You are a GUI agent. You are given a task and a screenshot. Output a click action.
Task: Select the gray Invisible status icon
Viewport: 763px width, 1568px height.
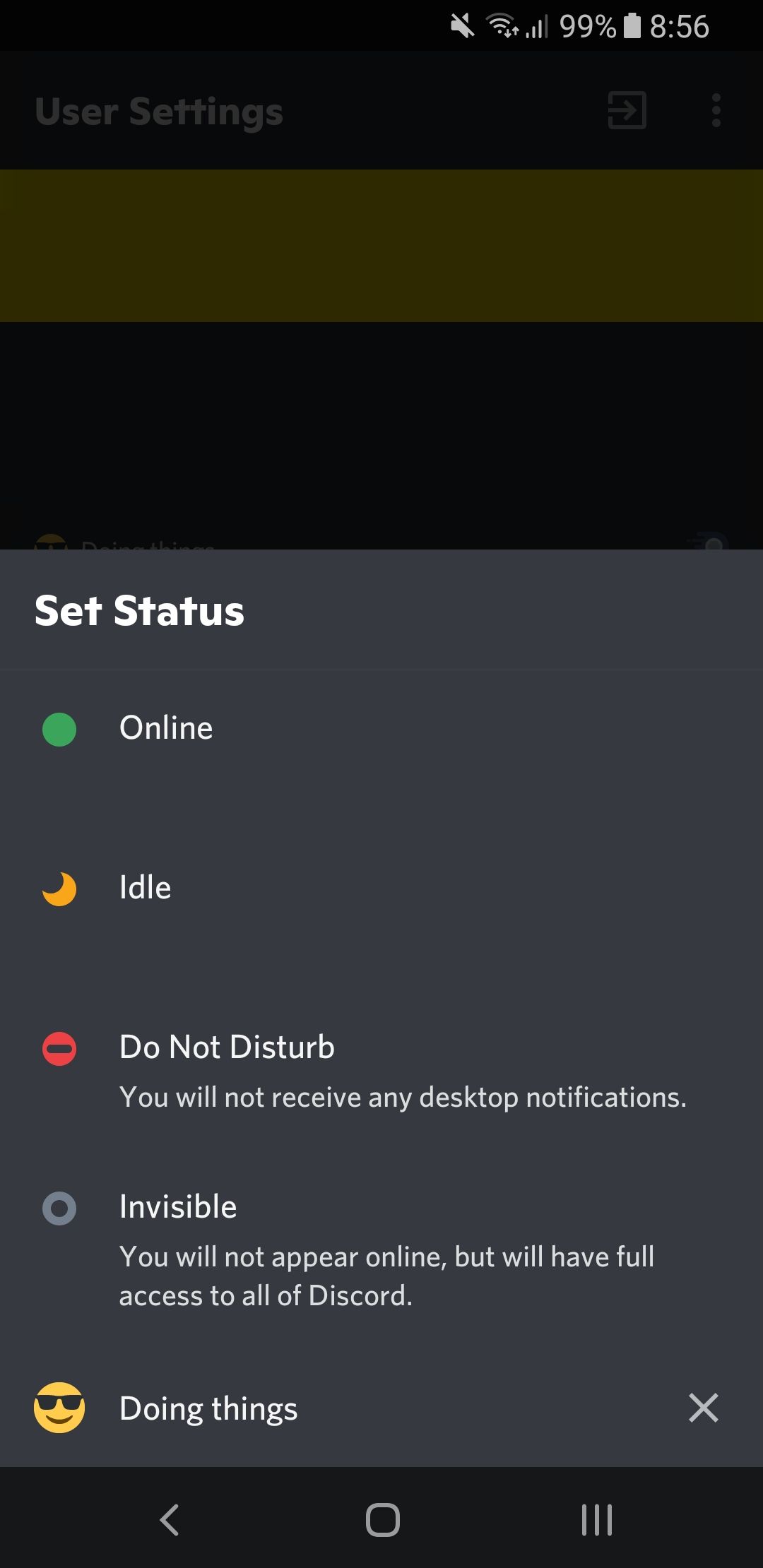59,1208
